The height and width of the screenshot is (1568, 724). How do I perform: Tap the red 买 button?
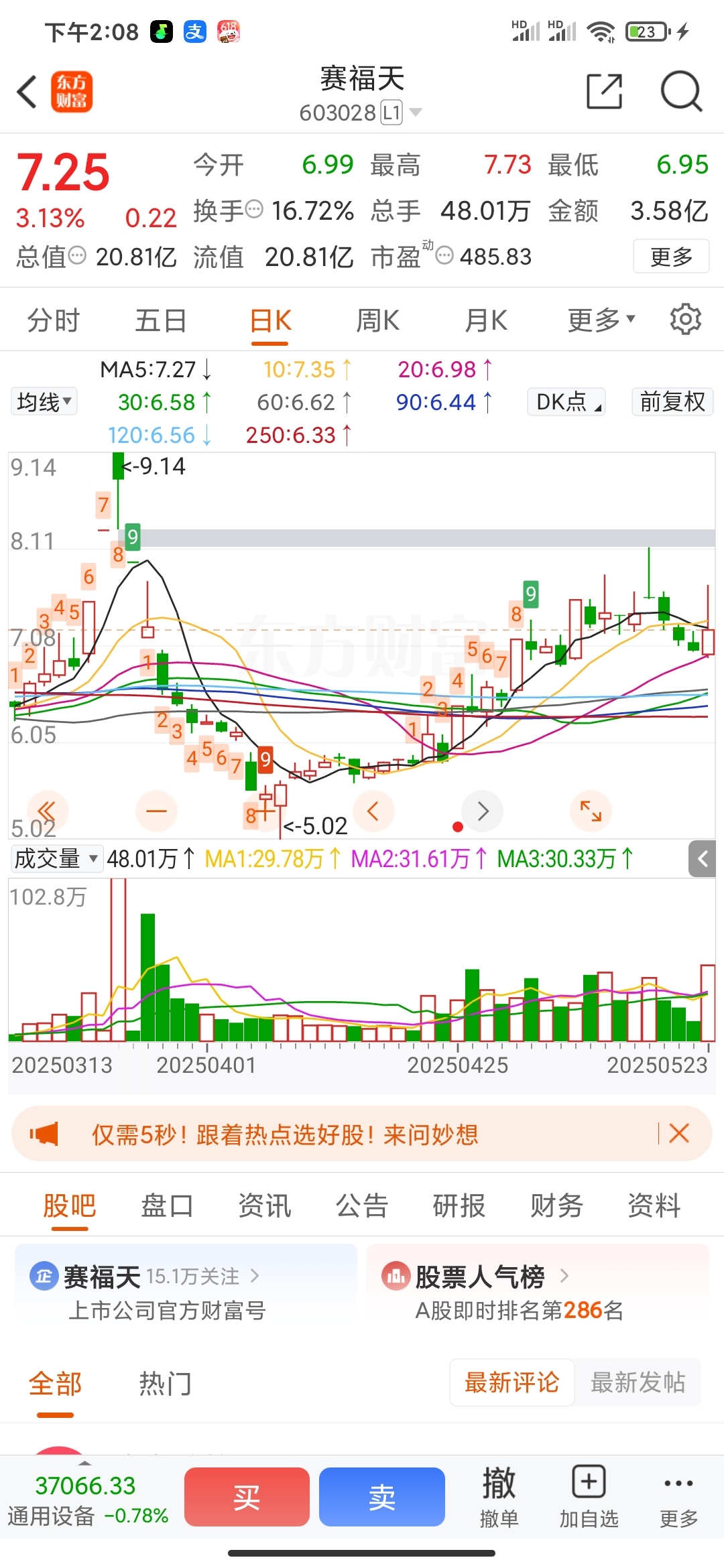[x=247, y=1496]
